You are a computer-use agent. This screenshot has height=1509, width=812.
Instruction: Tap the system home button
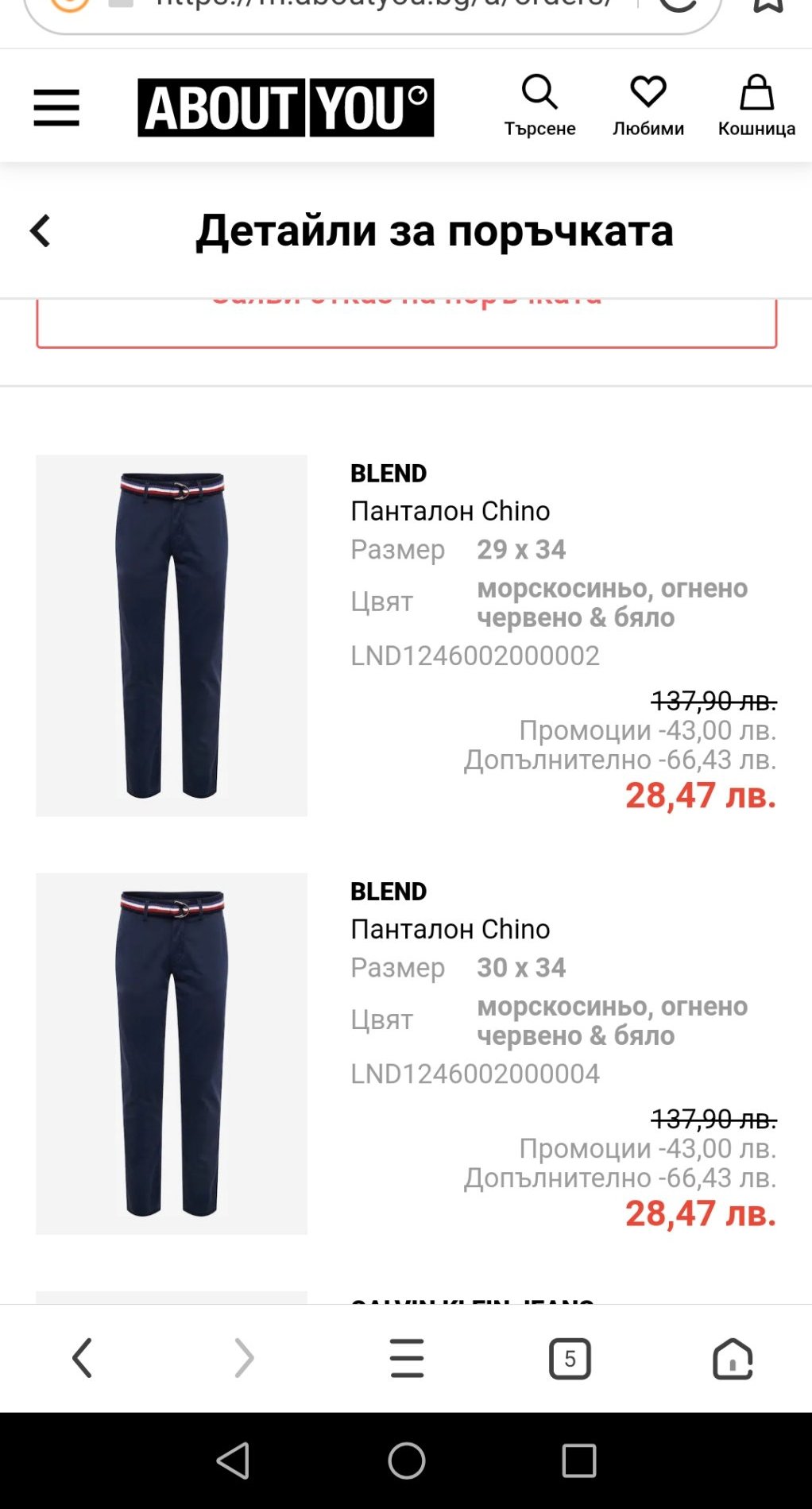pos(406,1460)
